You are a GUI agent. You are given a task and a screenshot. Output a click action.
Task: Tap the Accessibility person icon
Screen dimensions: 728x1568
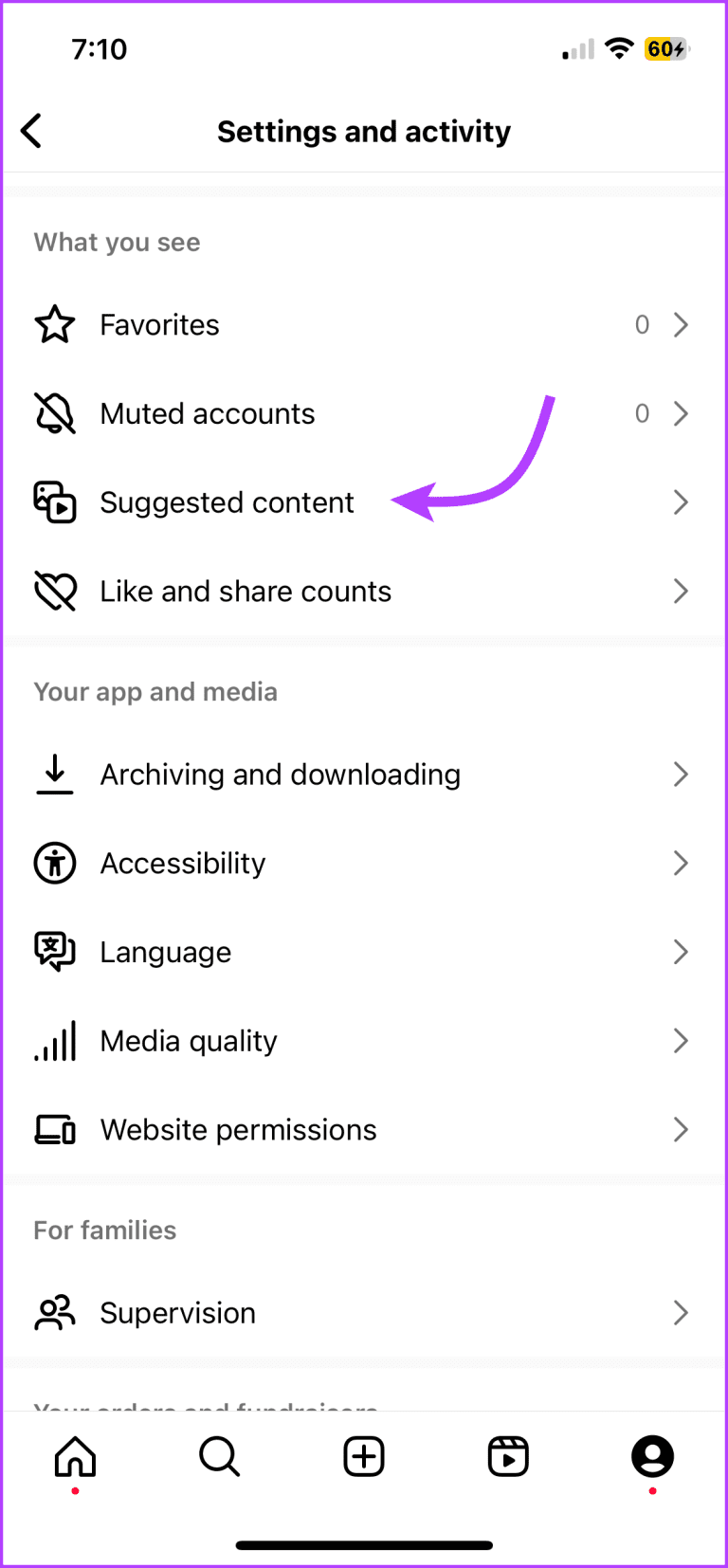(55, 863)
